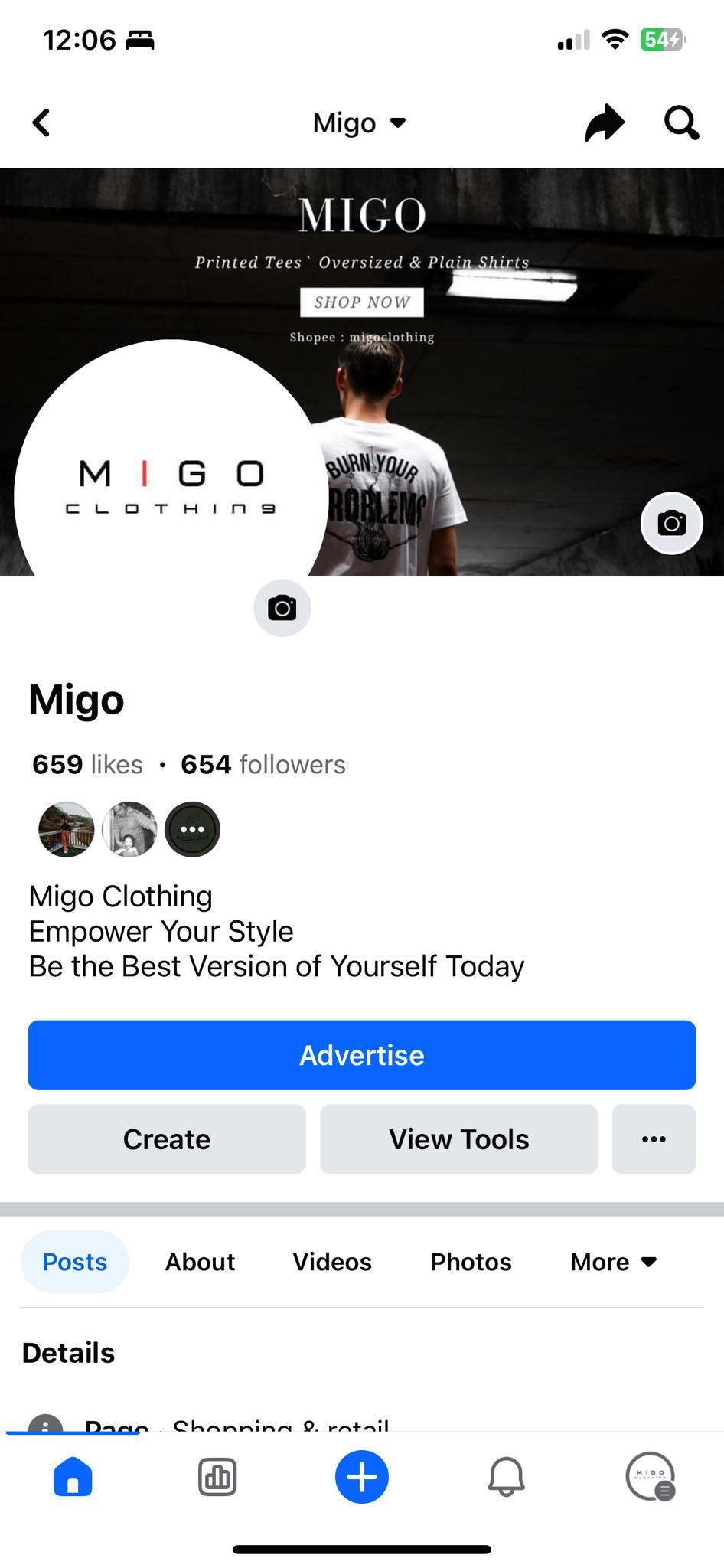724x1568 pixels.
Task: Expand the Migo page switcher dropdown
Action: coord(360,122)
